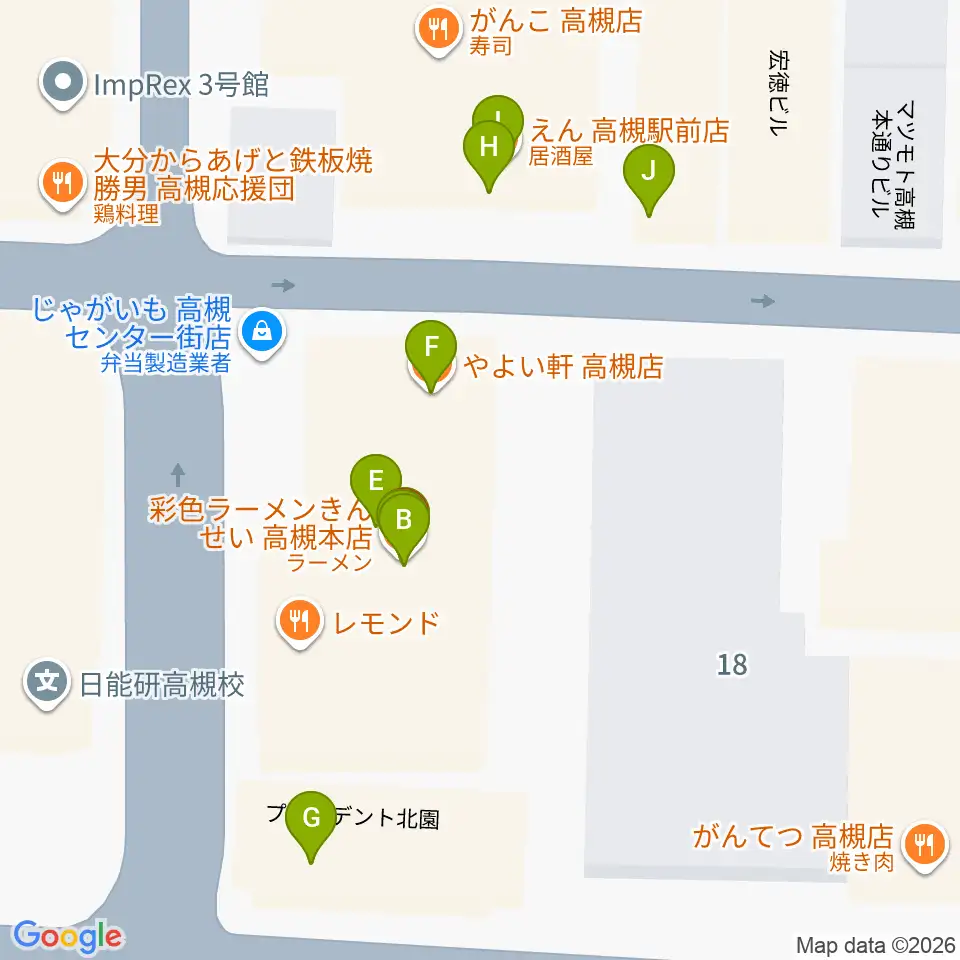Viewport: 960px width, 960px height.
Task: Tap the じゃがいも 高槻センター街店 shopping pin
Action: [262, 332]
